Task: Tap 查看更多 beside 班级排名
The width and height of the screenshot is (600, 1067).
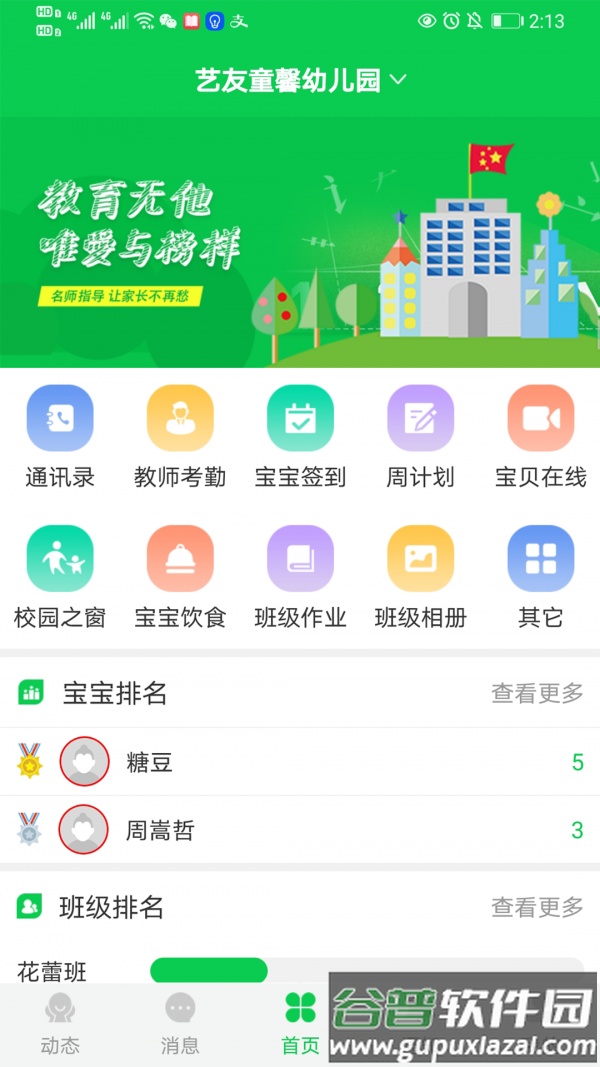Action: pyautogui.click(x=537, y=907)
